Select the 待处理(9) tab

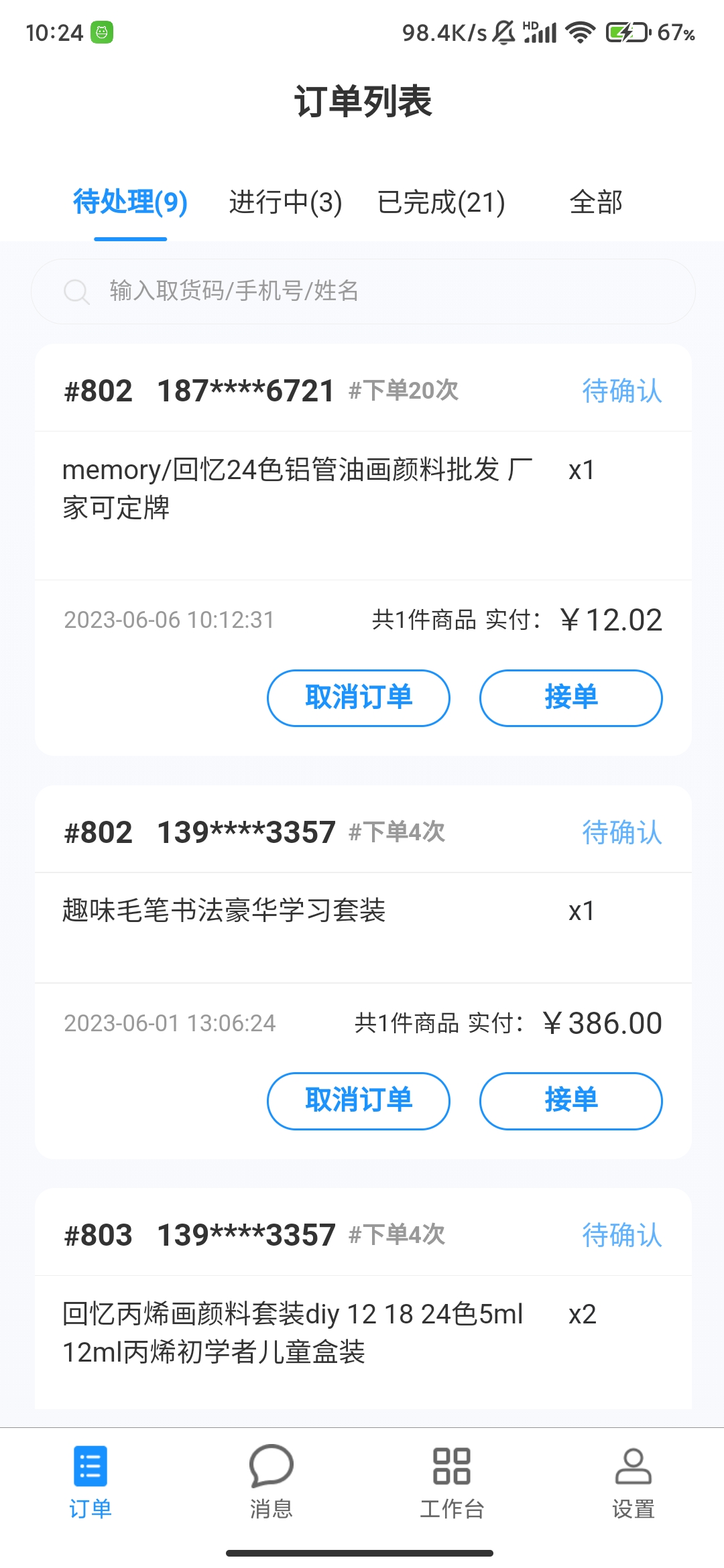coord(130,202)
